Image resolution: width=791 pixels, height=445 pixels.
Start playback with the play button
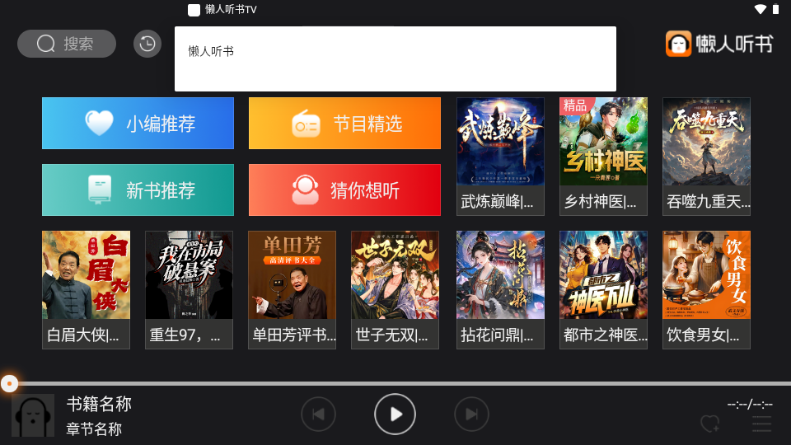(x=395, y=413)
